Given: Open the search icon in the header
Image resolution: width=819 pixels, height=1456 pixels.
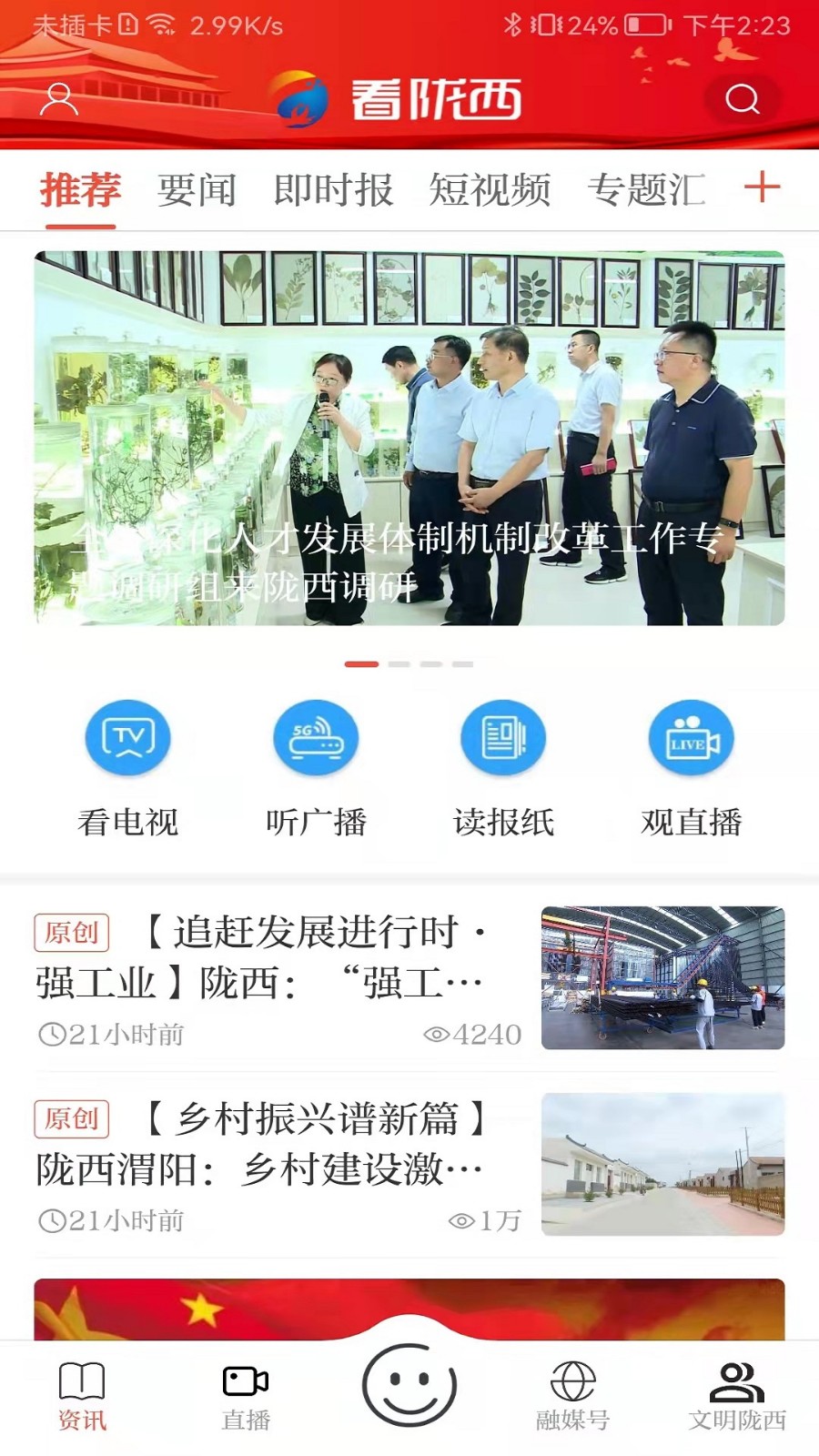Looking at the screenshot, I should [743, 100].
